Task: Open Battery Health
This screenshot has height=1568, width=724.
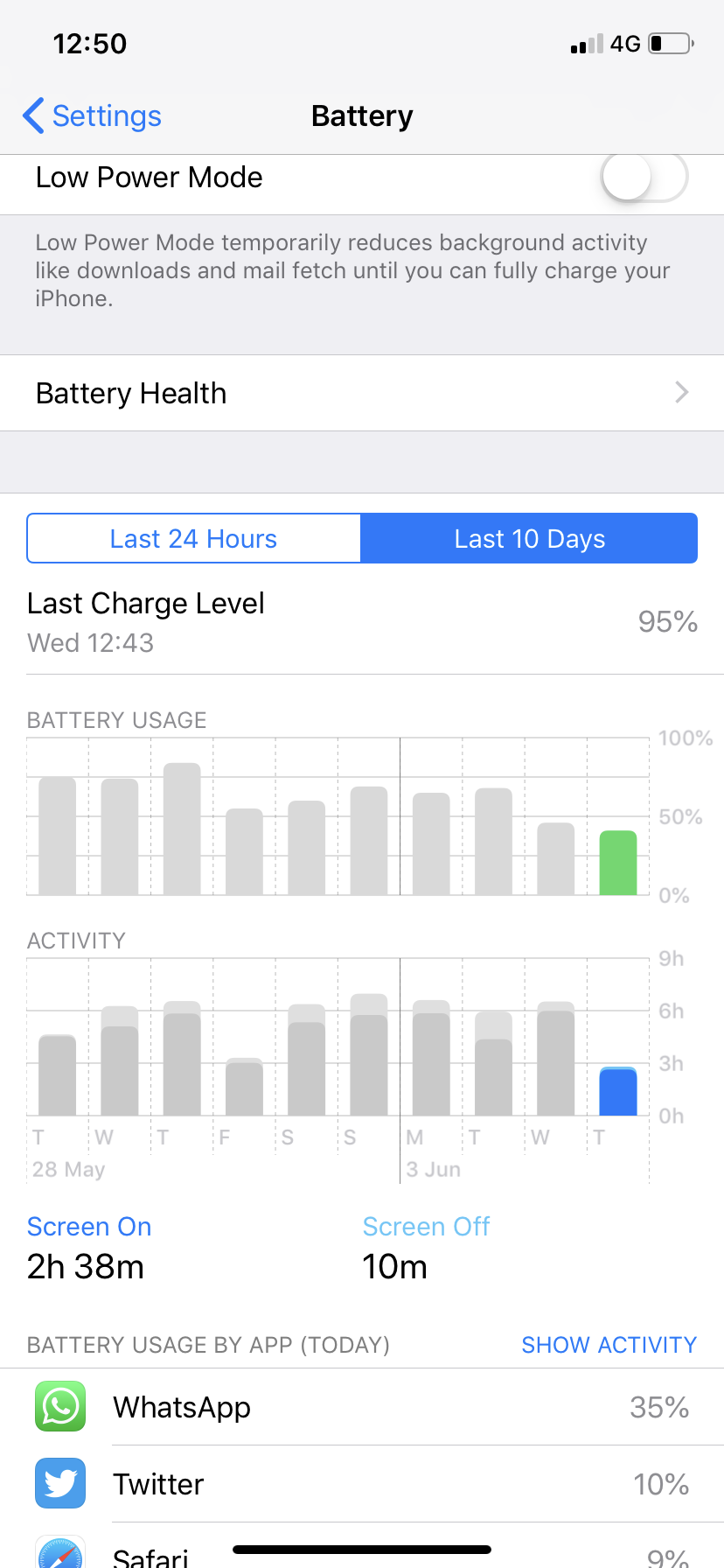Action: [362, 393]
